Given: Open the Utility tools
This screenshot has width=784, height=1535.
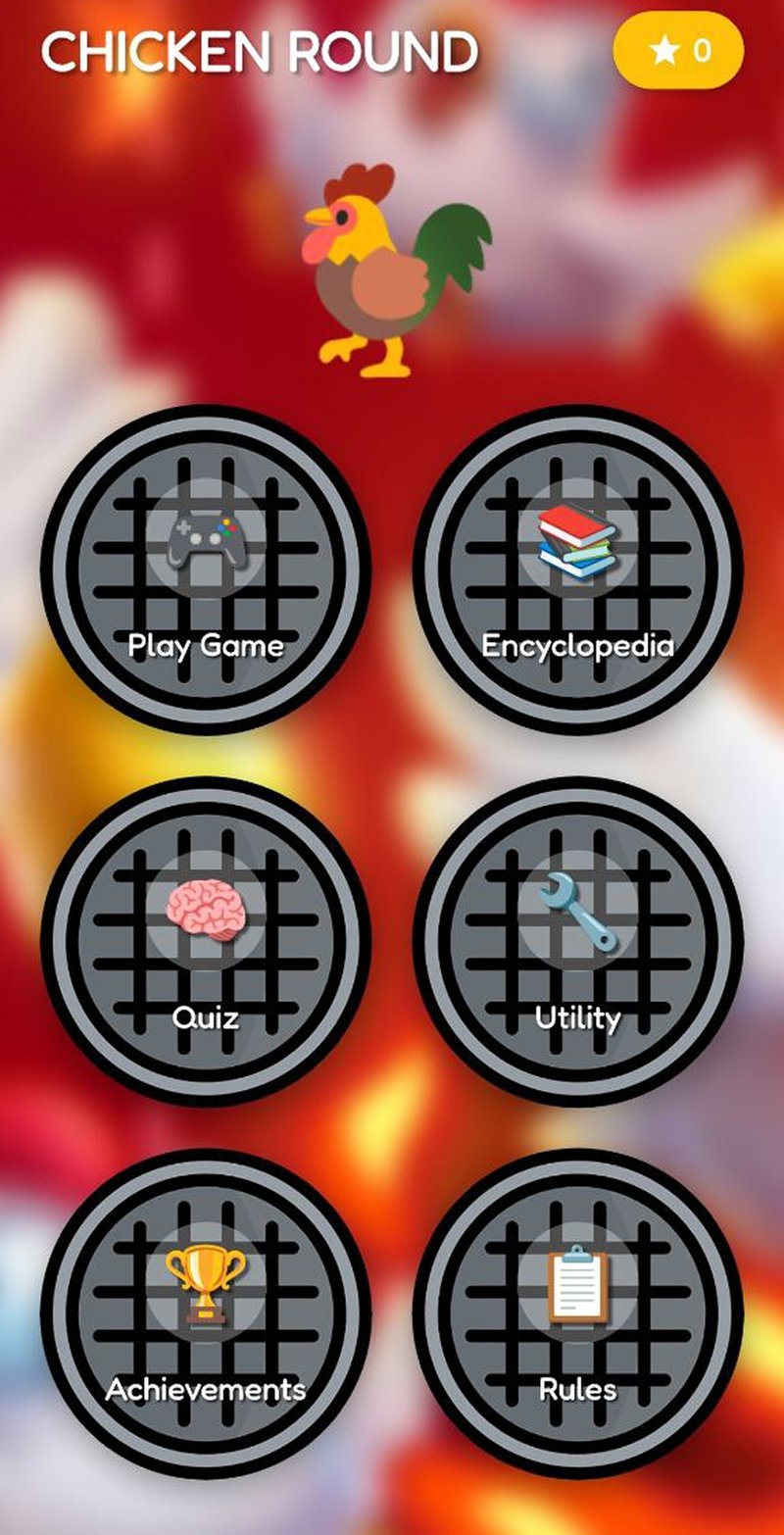Looking at the screenshot, I should click(x=578, y=942).
